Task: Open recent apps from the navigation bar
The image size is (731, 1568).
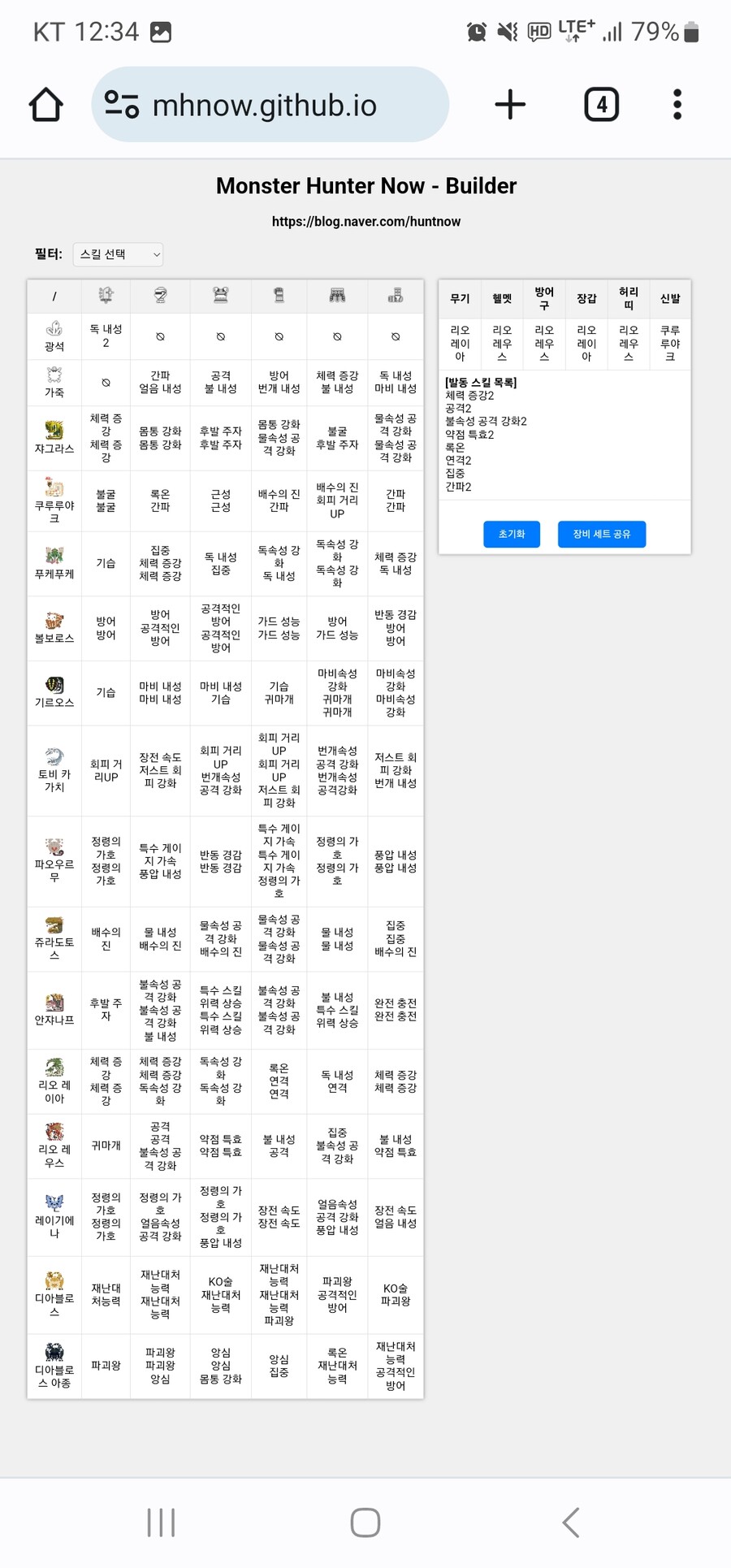Action: tap(161, 1523)
